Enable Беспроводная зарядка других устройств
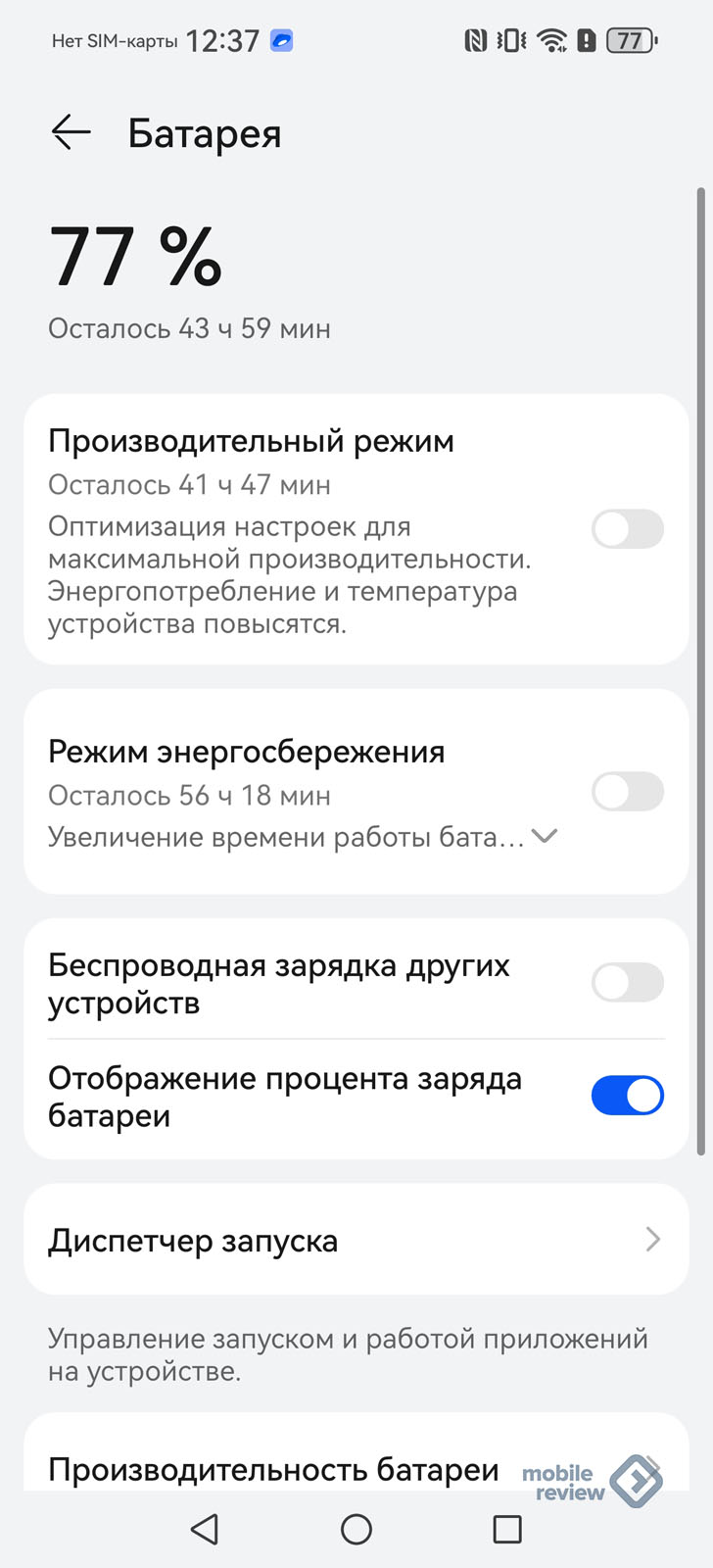The height and width of the screenshot is (1568, 713). coord(628,982)
